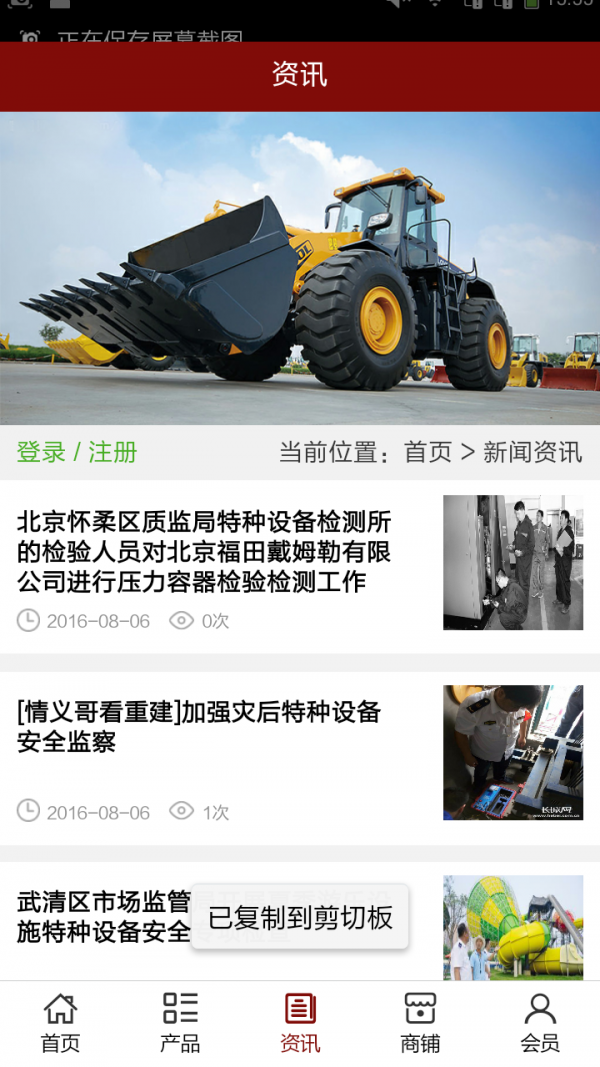Read the 情义哥看重建 news article
The width and height of the screenshot is (600, 1067).
tap(199, 726)
